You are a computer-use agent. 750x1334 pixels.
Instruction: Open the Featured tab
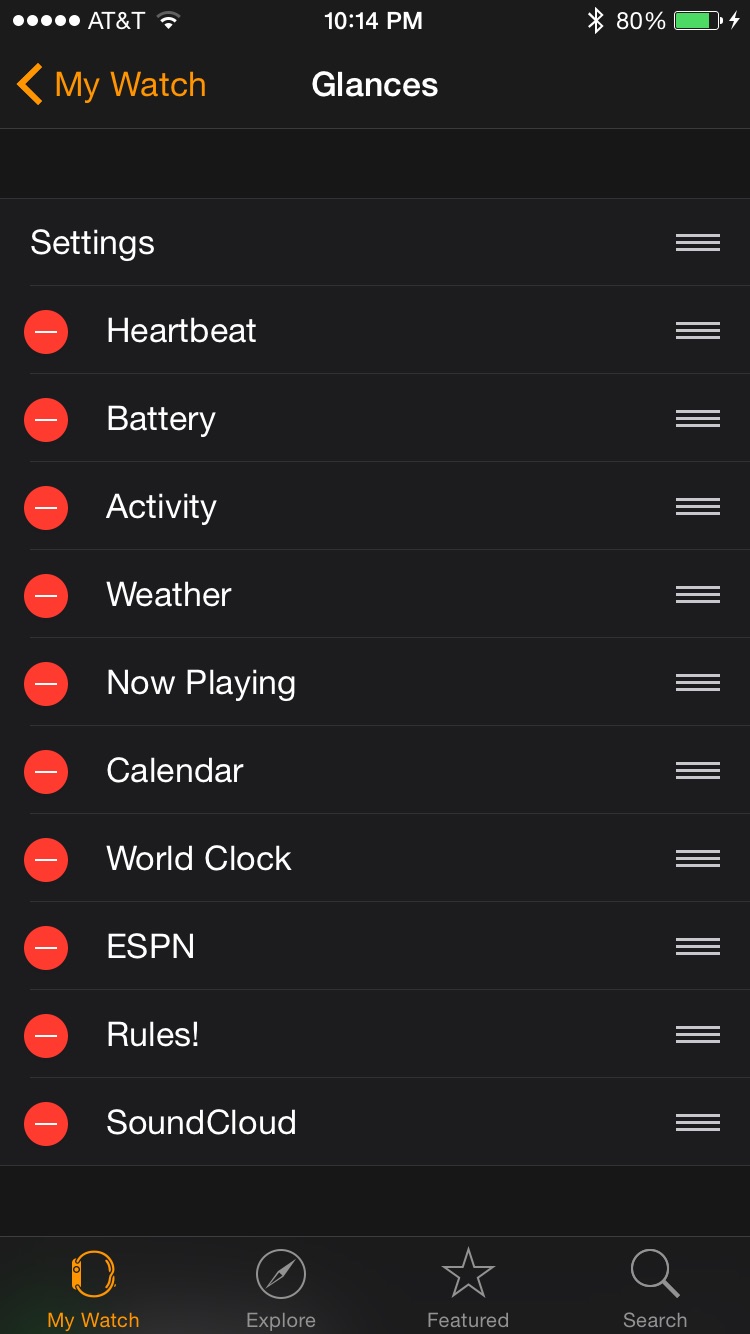coord(468,1289)
